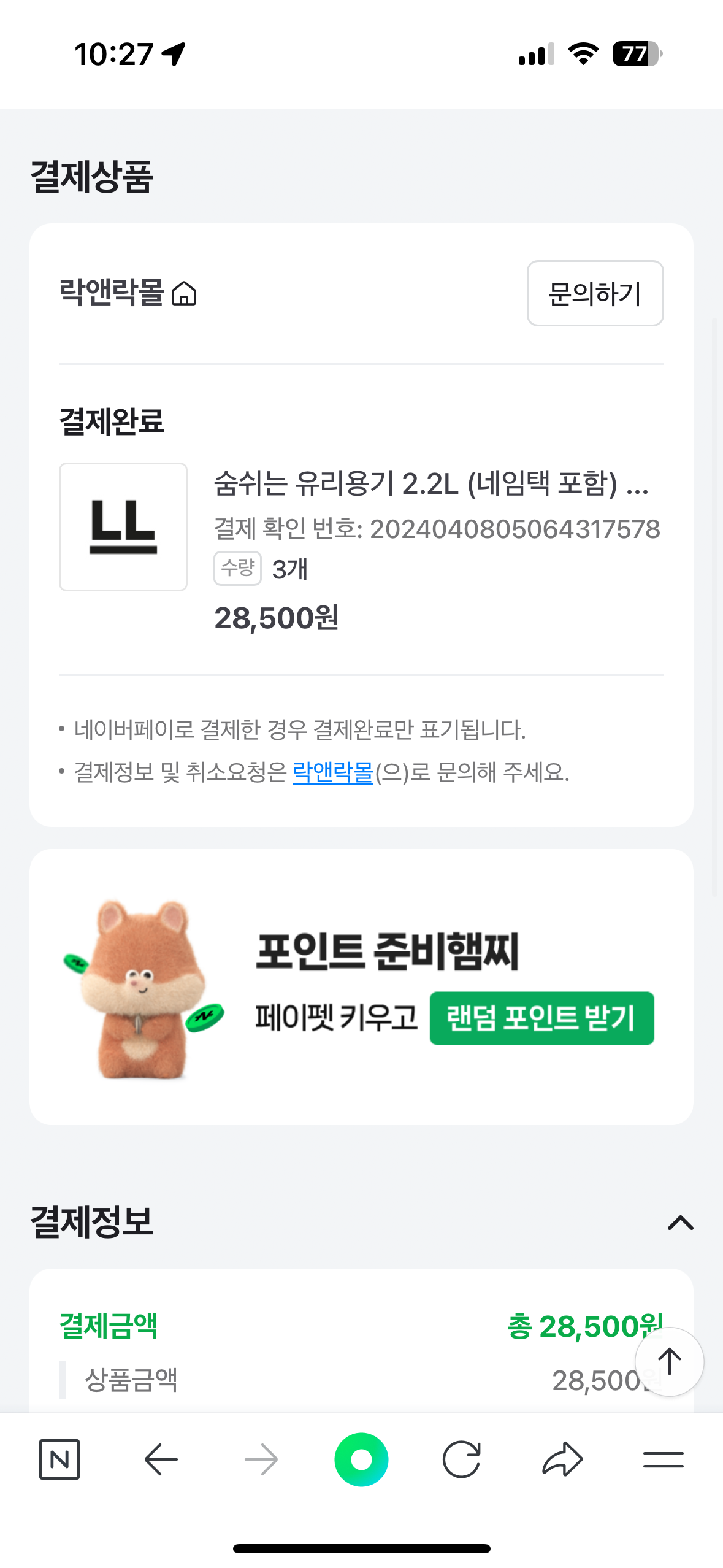Tap the green circle search button
Viewport: 723px width, 1568px height.
[x=361, y=1459]
